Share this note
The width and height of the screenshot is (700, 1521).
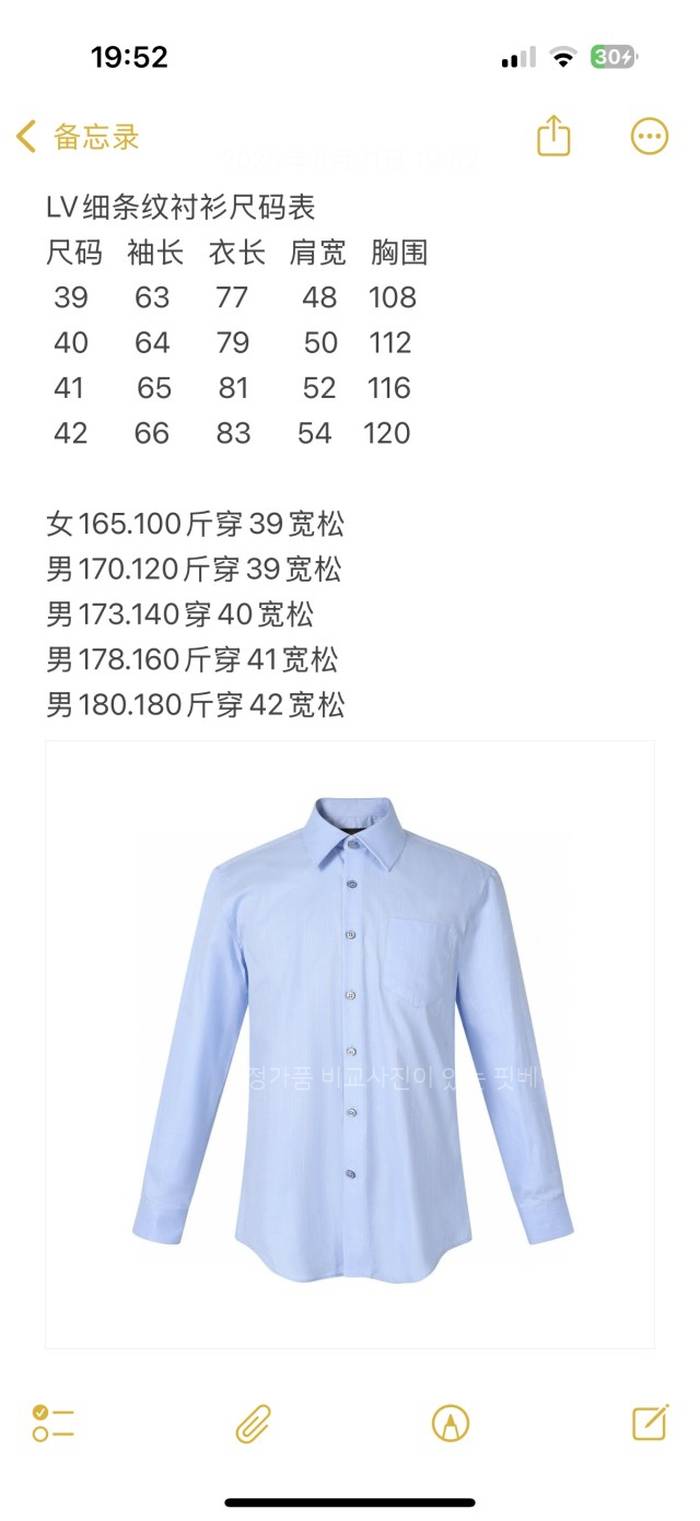(x=553, y=136)
